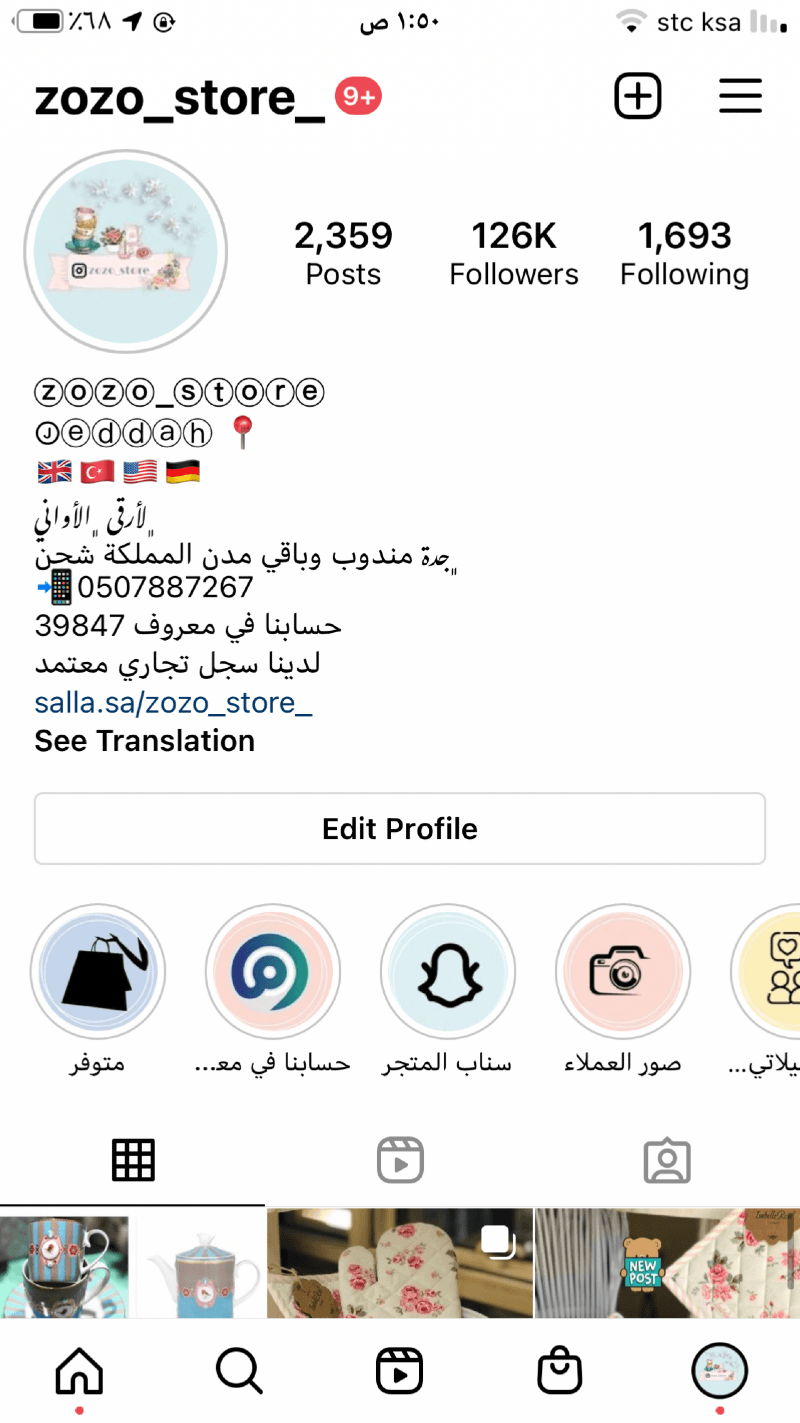View the 1,693 Following list
This screenshot has height=1423, width=800.
684,254
